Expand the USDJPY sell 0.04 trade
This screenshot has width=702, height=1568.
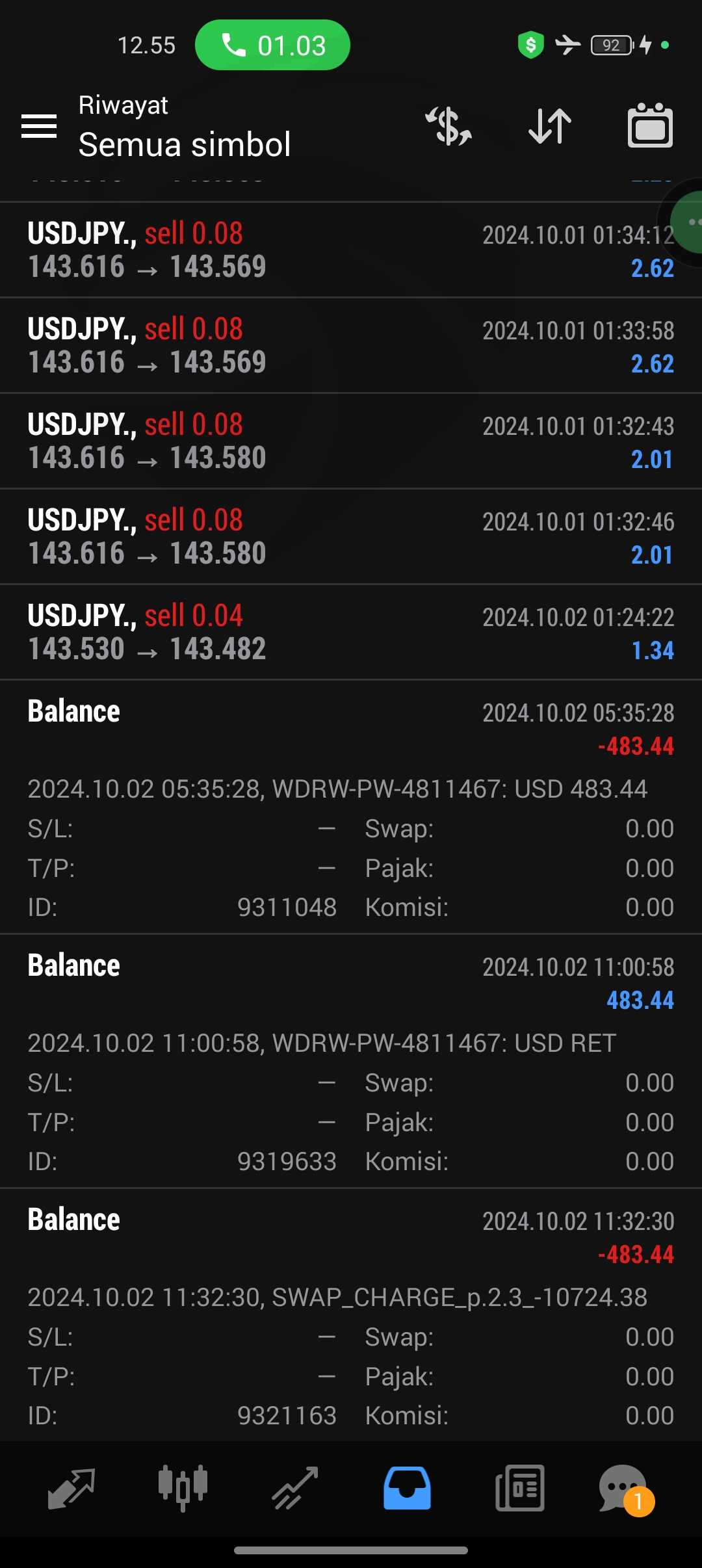pos(351,633)
